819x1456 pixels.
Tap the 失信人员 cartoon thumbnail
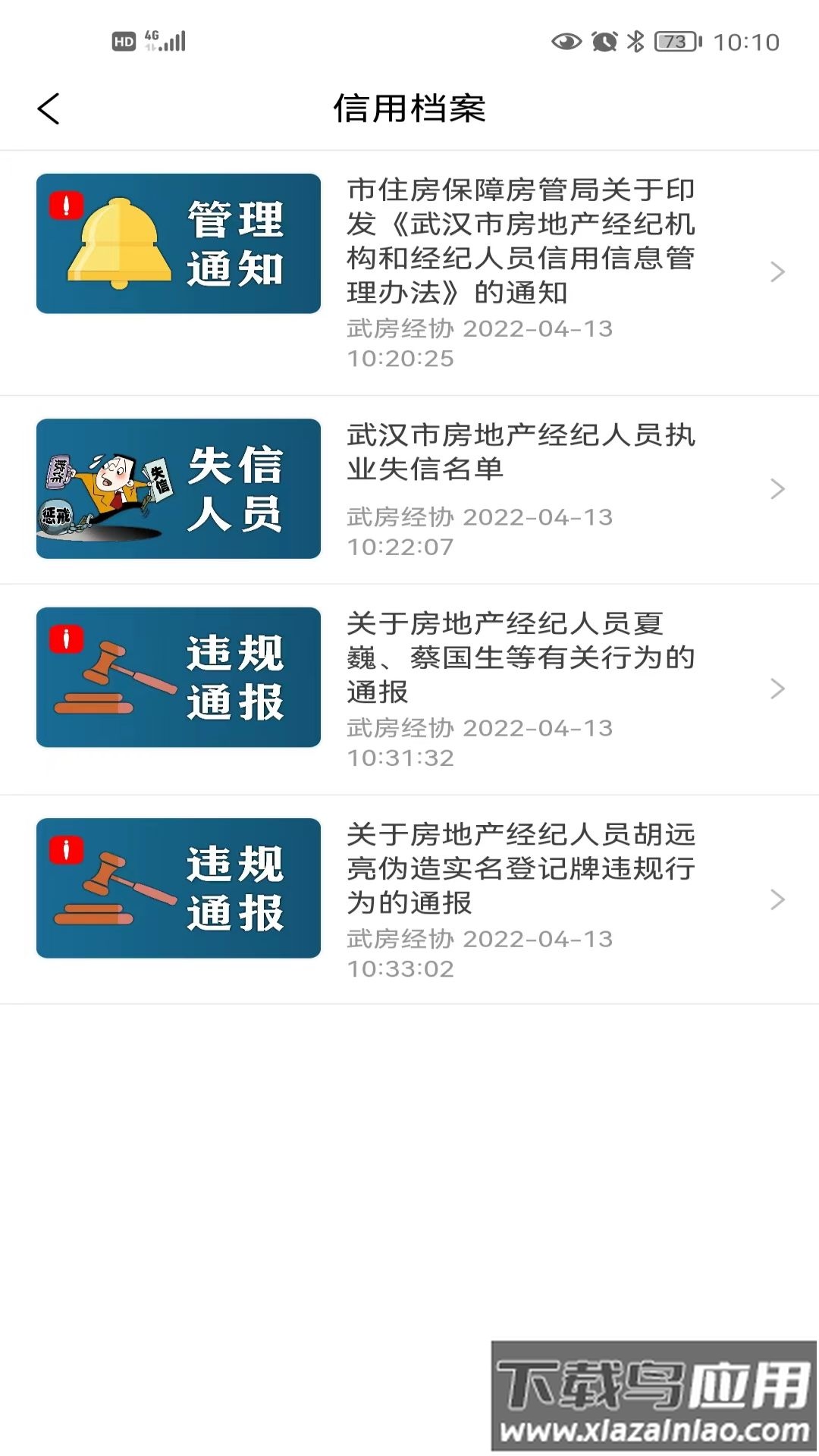coord(178,488)
